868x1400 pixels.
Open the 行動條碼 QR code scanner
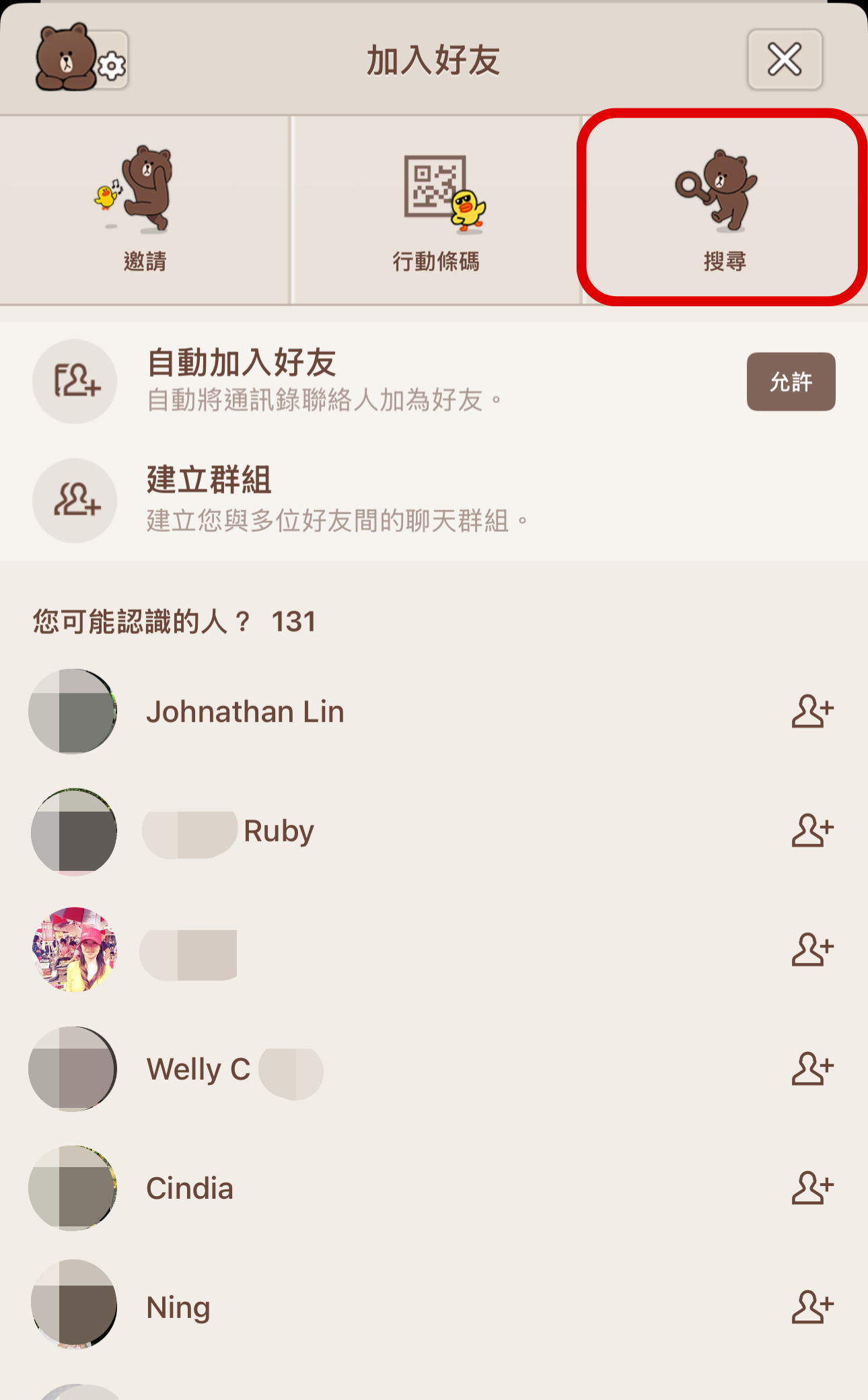[437, 210]
